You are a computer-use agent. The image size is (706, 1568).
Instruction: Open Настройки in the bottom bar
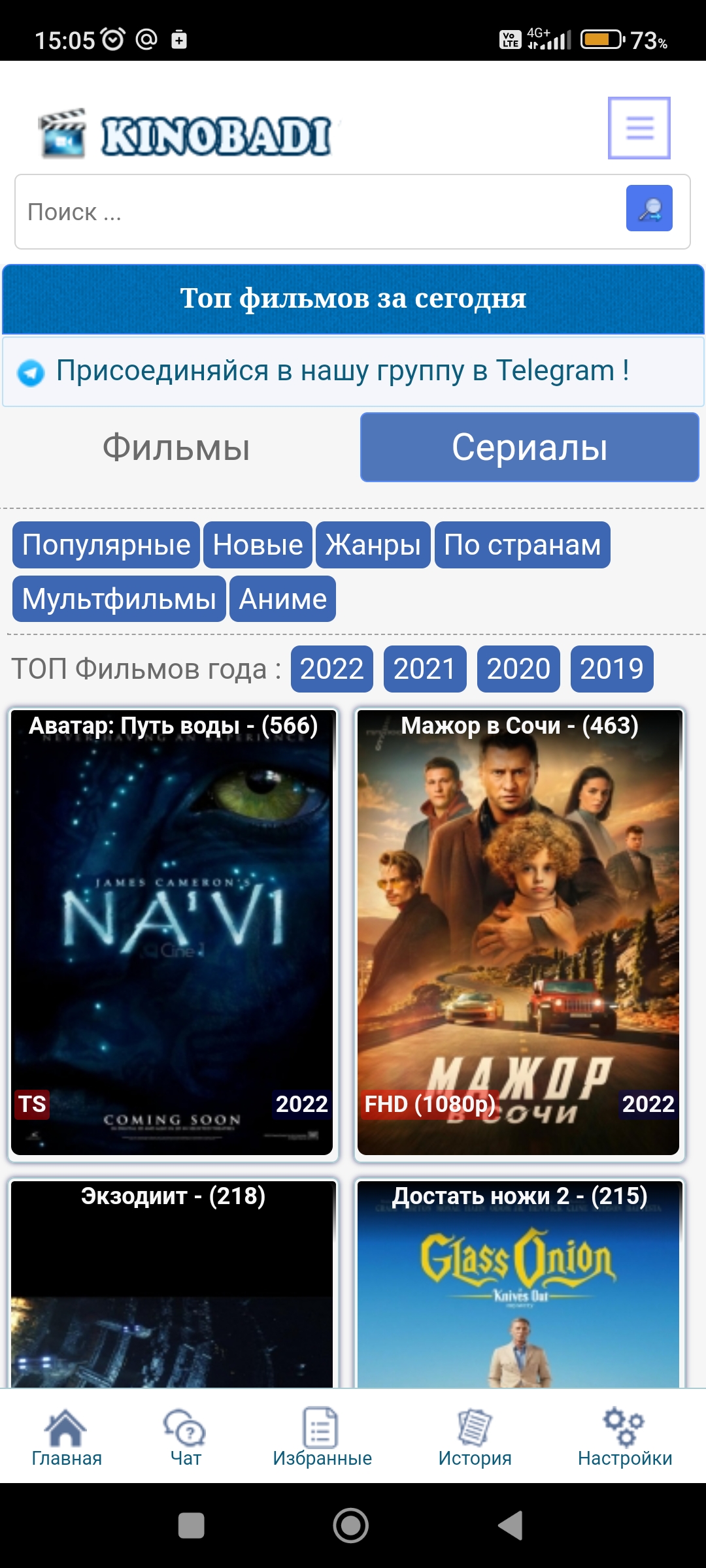coord(625,1437)
